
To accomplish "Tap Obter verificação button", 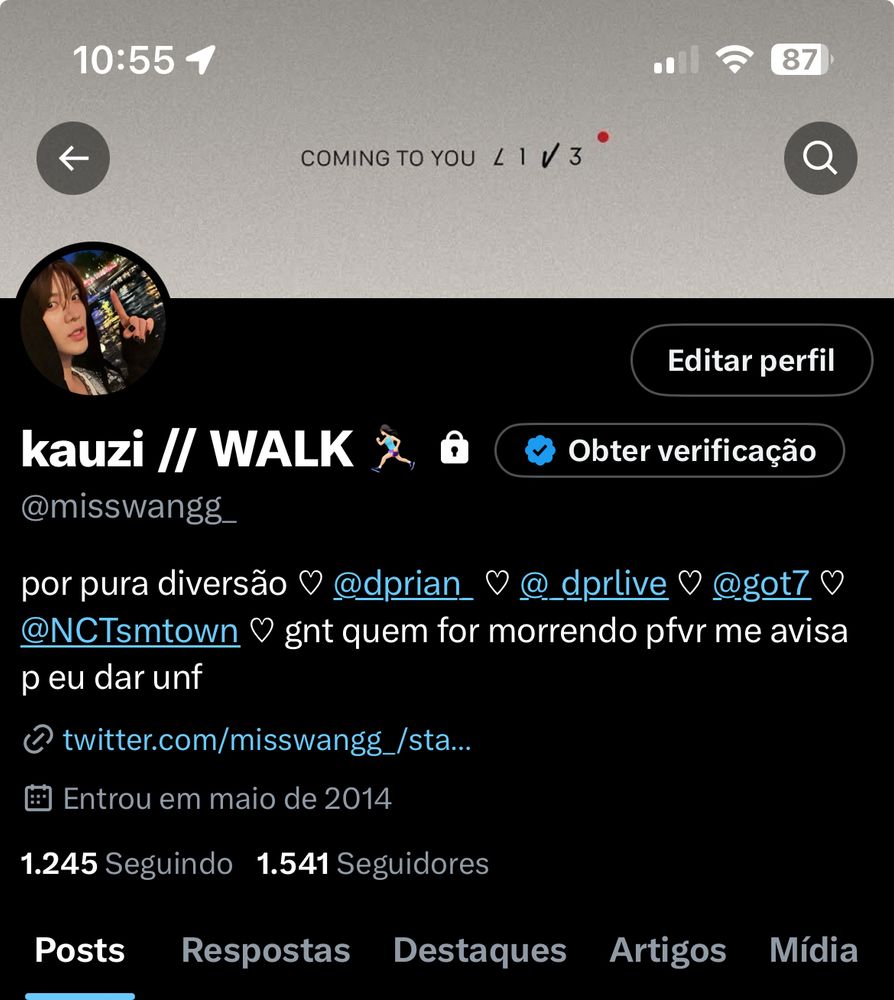I will [x=670, y=451].
